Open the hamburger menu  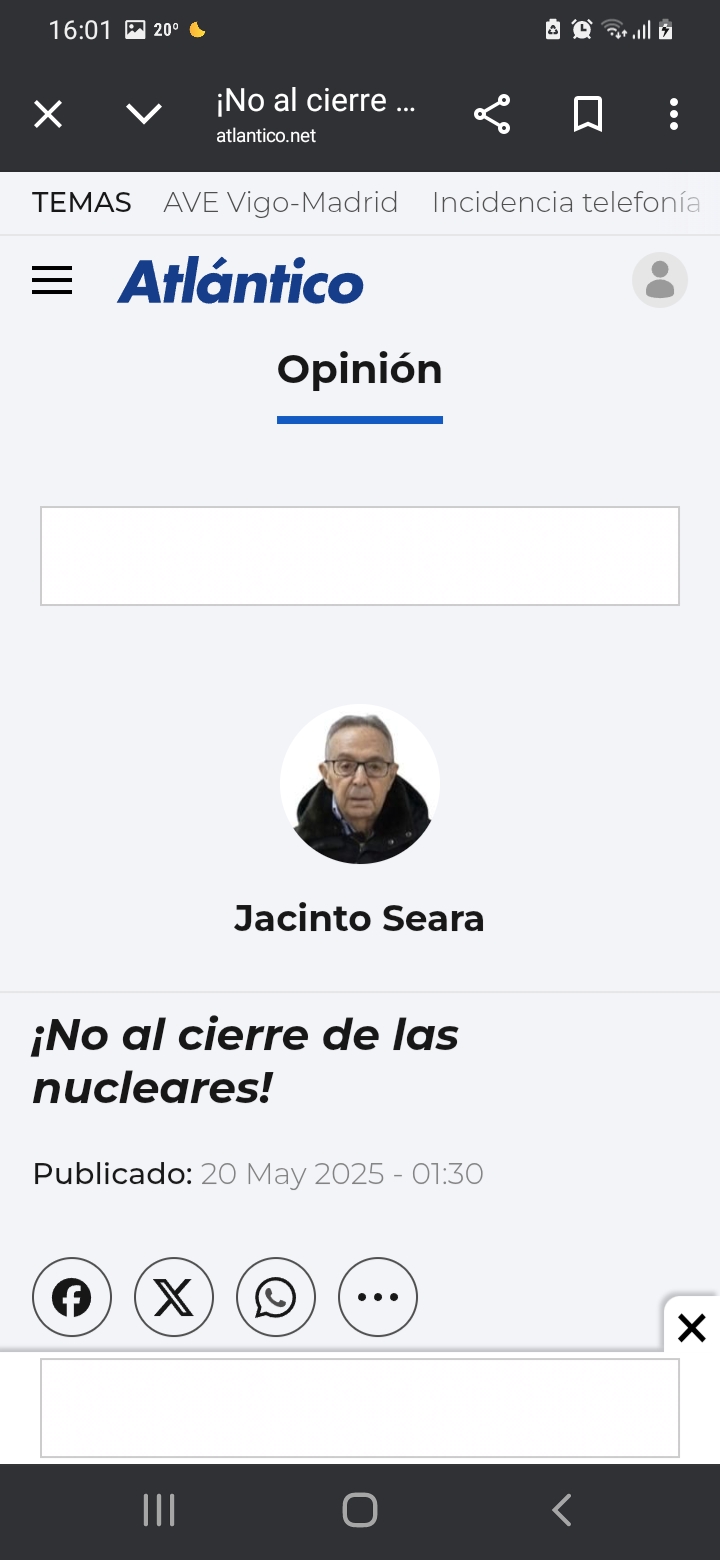52,280
